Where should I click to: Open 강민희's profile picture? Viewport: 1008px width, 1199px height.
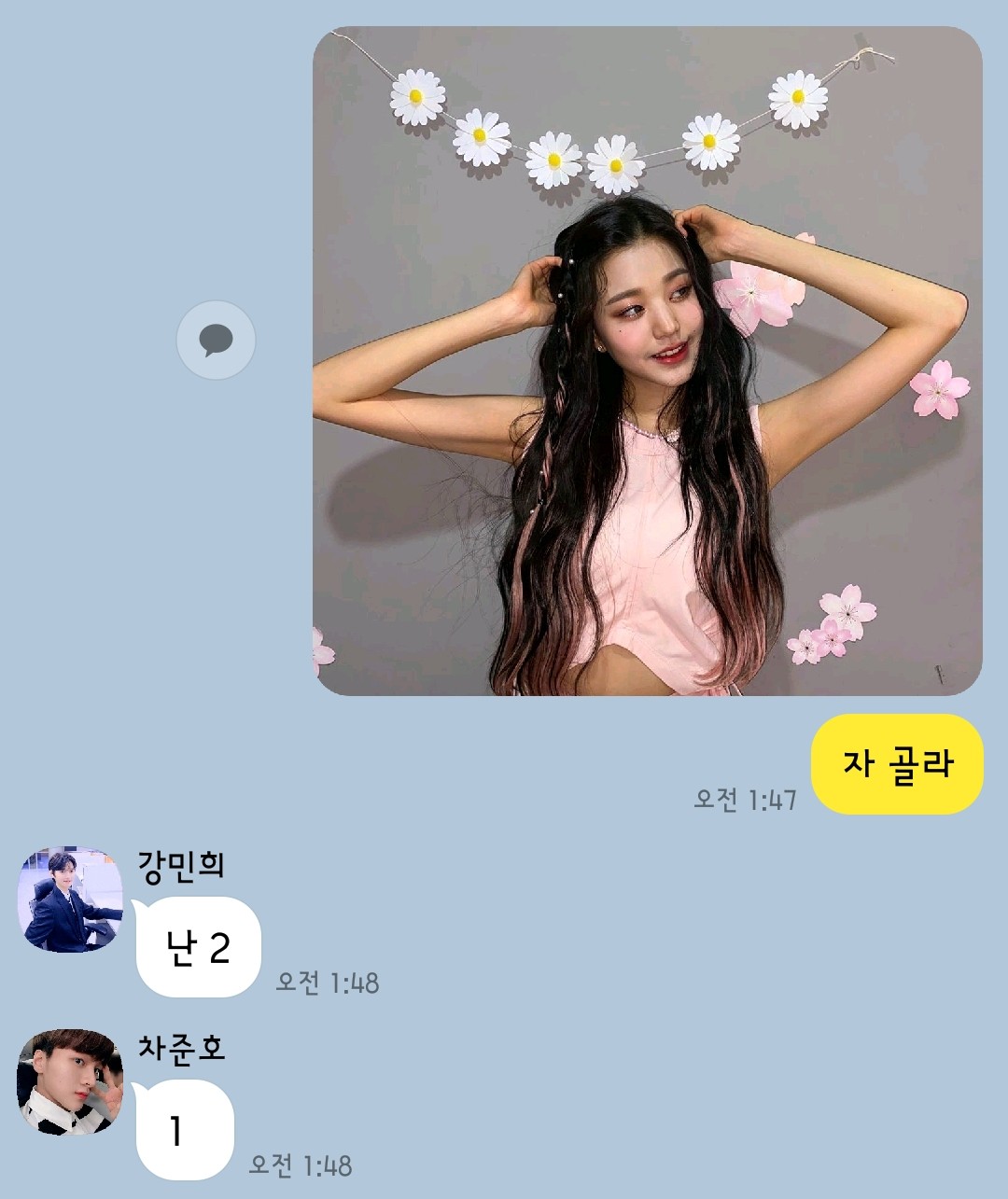(x=70, y=899)
